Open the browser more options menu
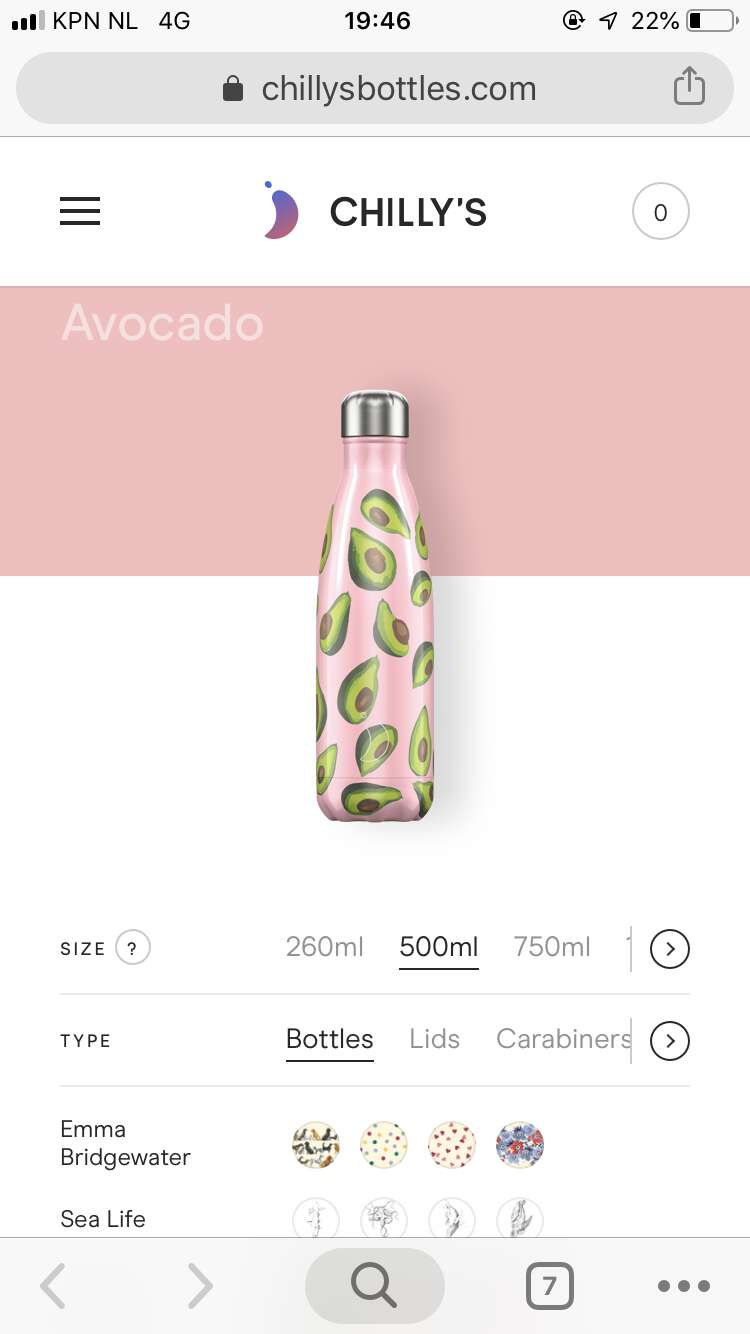 point(684,1286)
